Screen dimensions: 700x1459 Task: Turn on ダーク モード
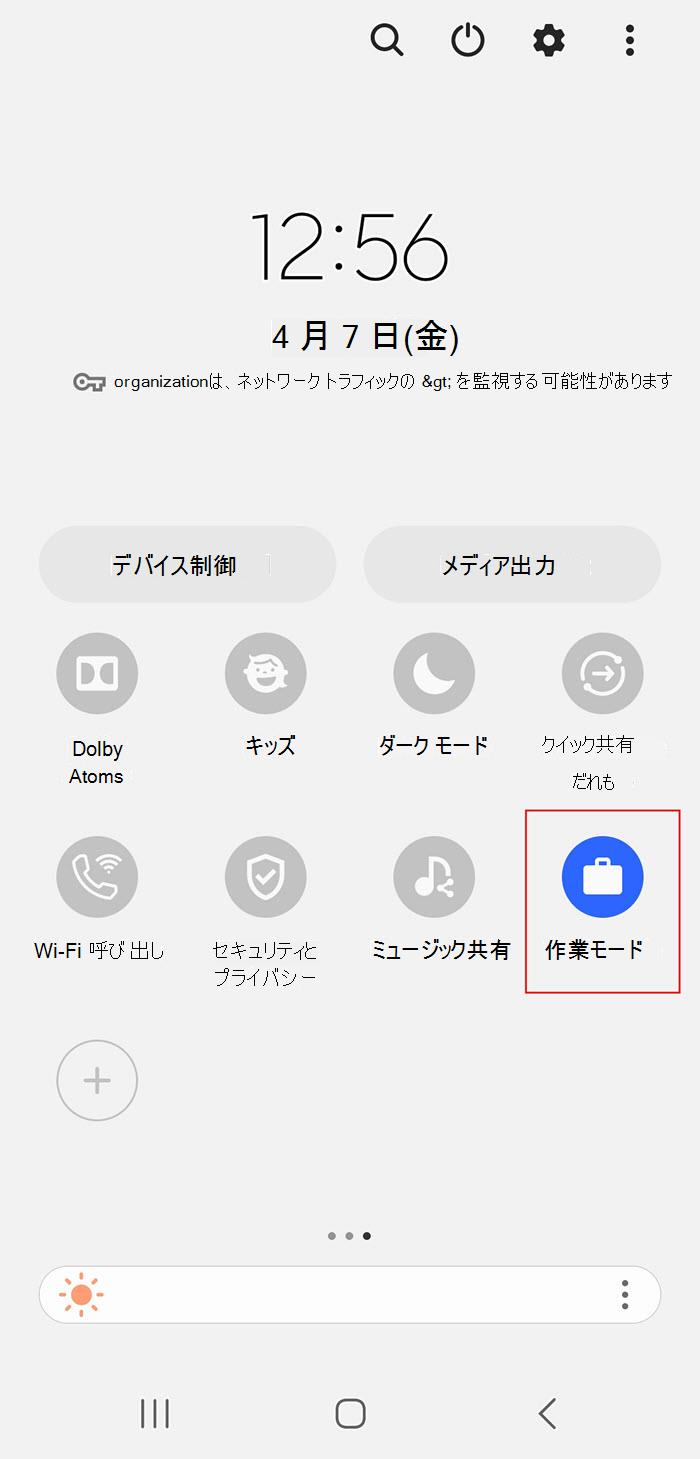[x=434, y=673]
